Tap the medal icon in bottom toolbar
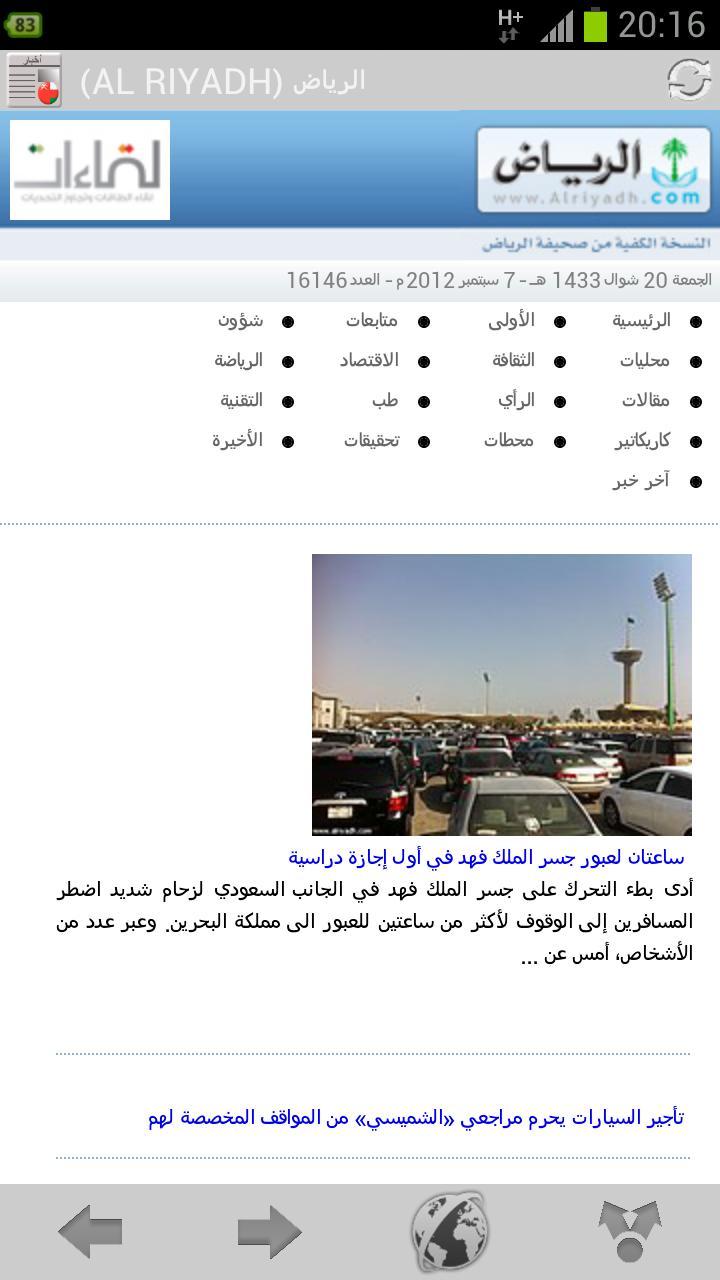 pos(629,1231)
